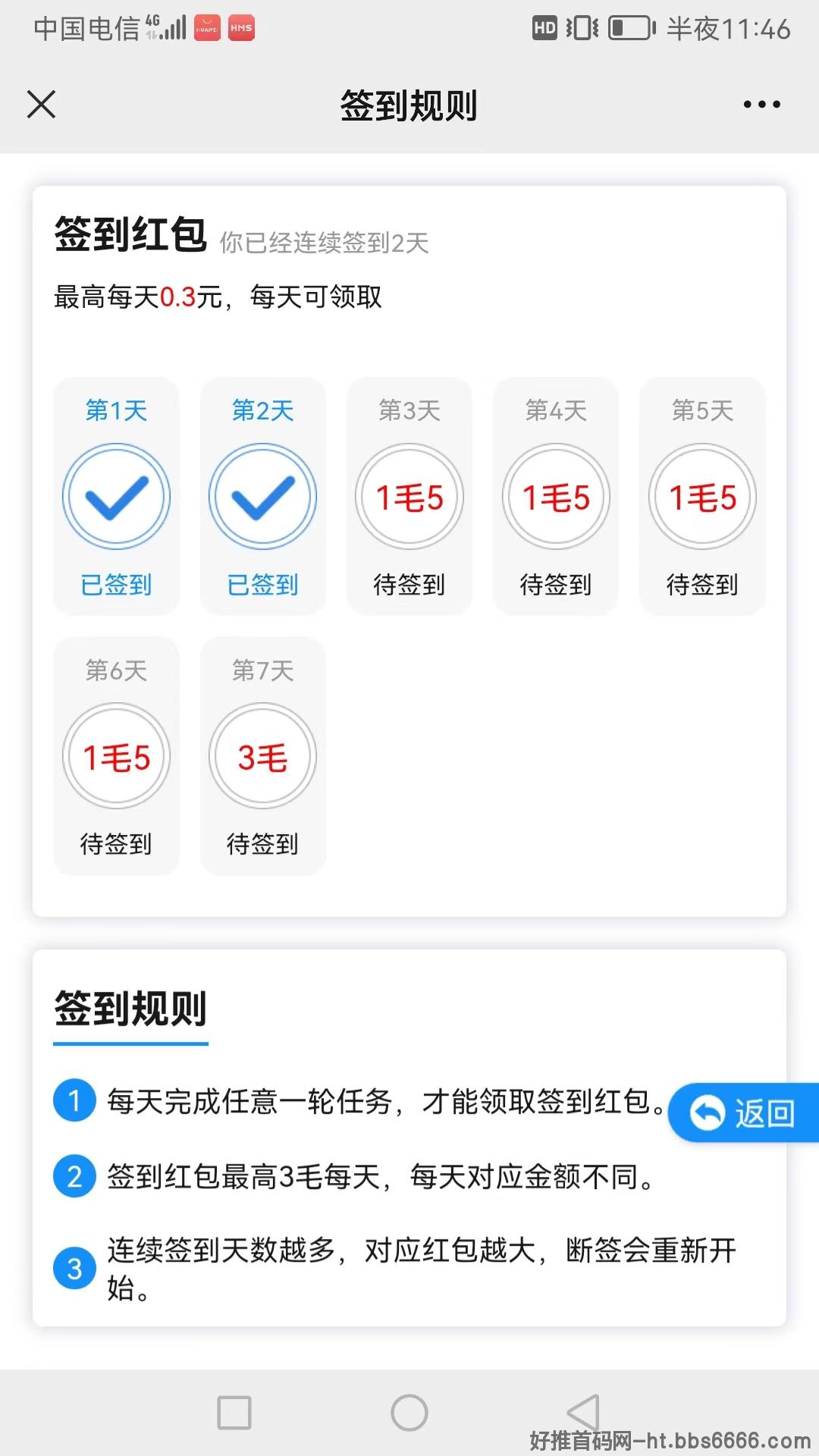Select the 第3天 1毛5 check-in card
Viewport: 819px width, 1456px height.
click(409, 496)
